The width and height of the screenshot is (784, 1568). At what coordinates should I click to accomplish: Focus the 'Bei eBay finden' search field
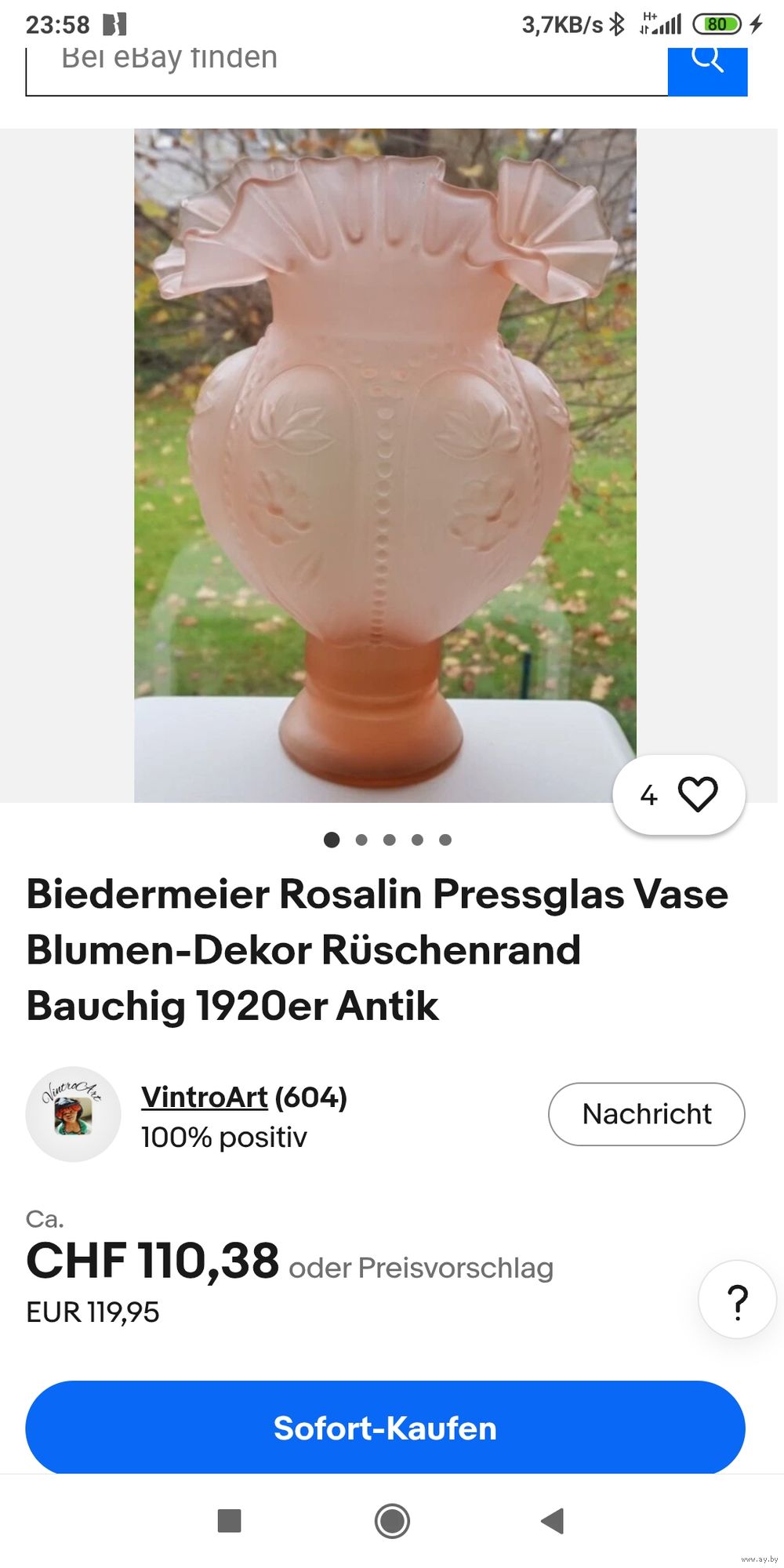347,71
